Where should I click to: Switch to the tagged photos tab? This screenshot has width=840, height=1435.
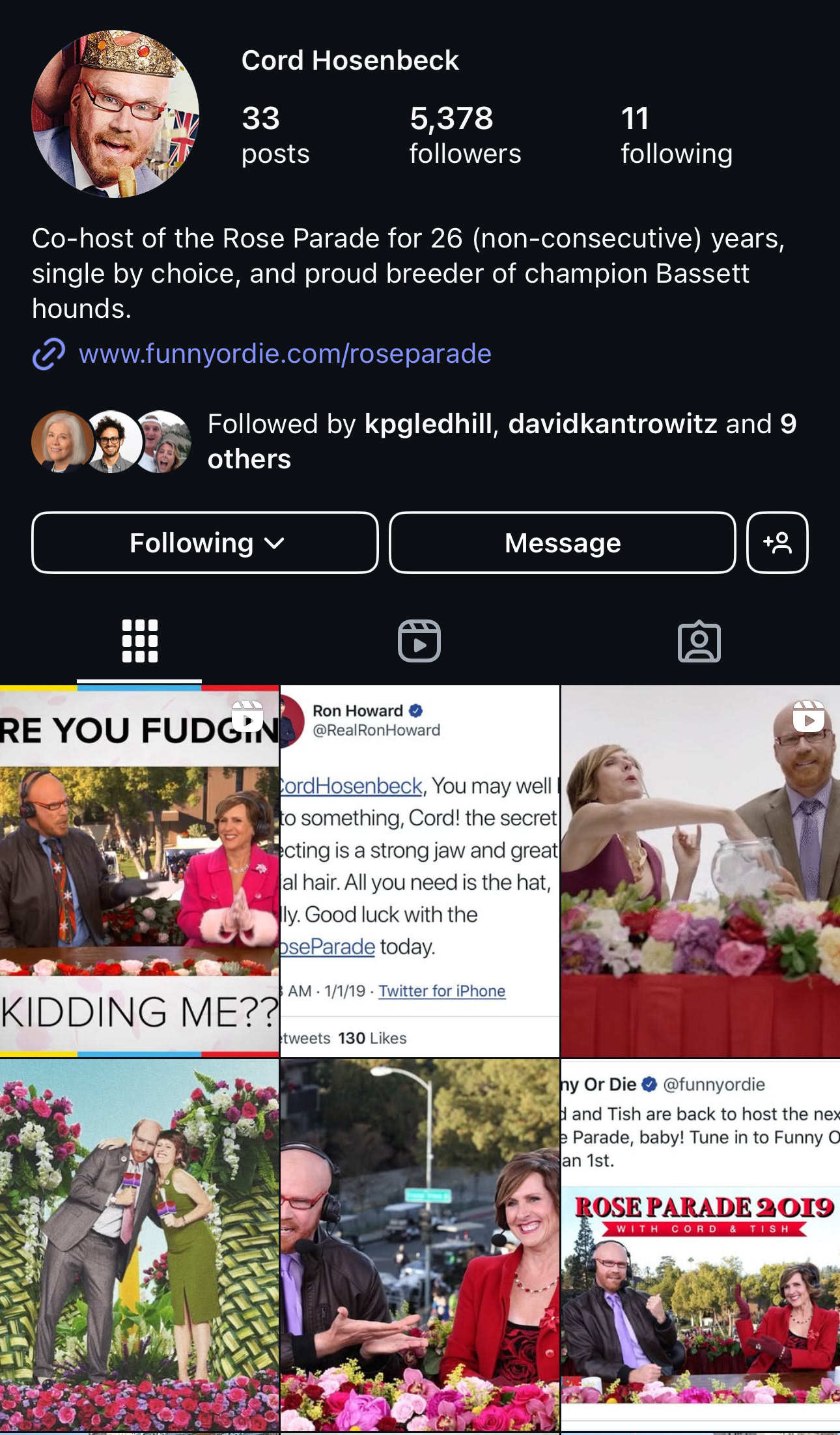click(x=699, y=641)
